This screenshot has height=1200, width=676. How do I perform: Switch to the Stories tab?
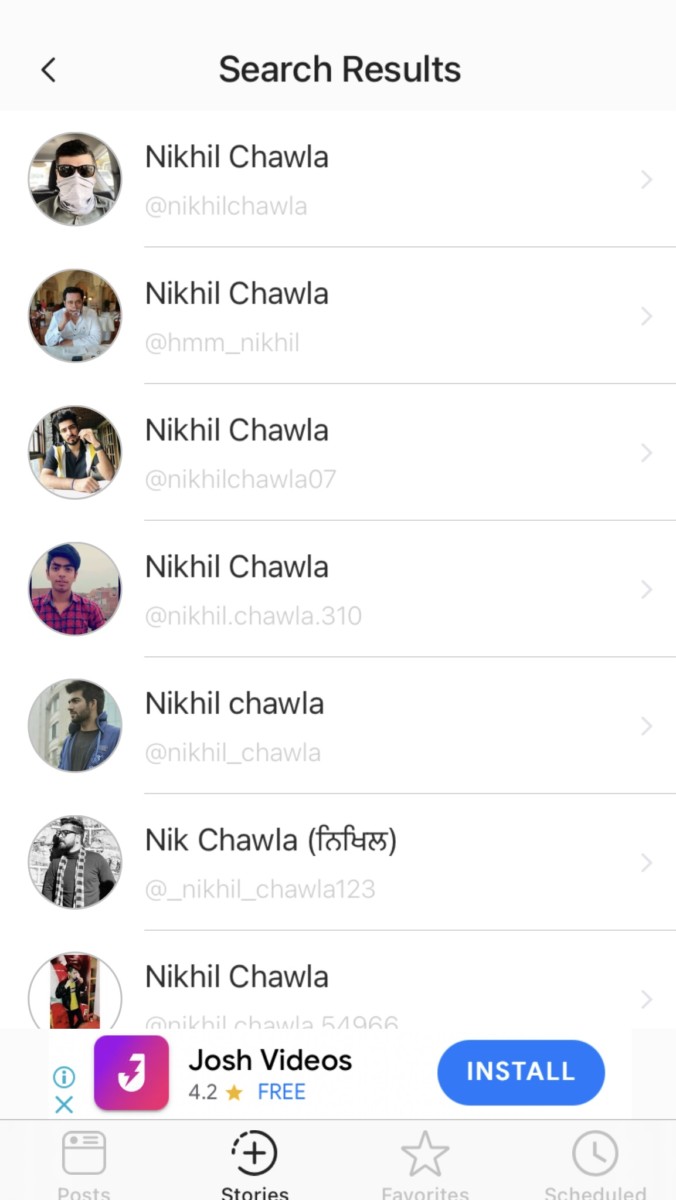[x=255, y=1165]
